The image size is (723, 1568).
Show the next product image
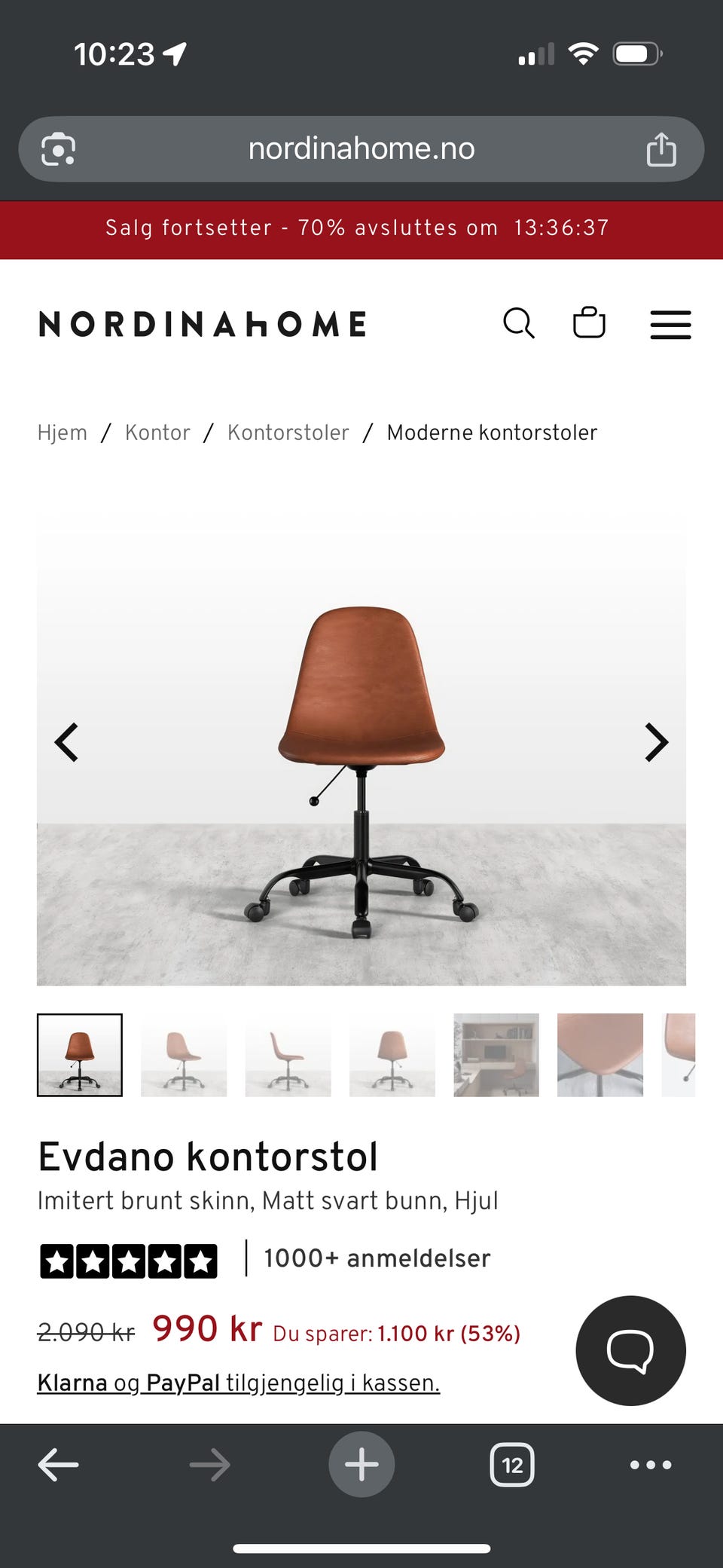(656, 742)
